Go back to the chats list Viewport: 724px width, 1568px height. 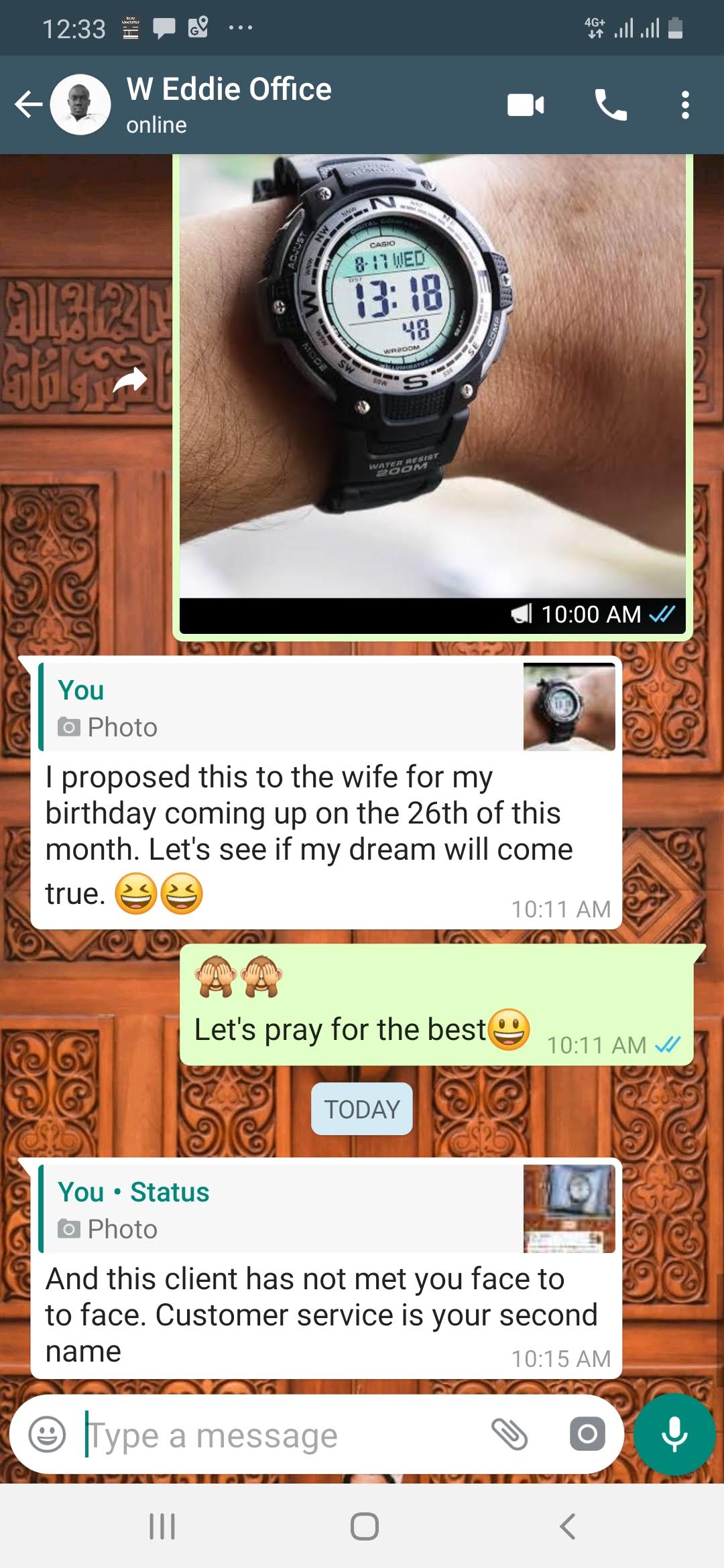(x=28, y=105)
